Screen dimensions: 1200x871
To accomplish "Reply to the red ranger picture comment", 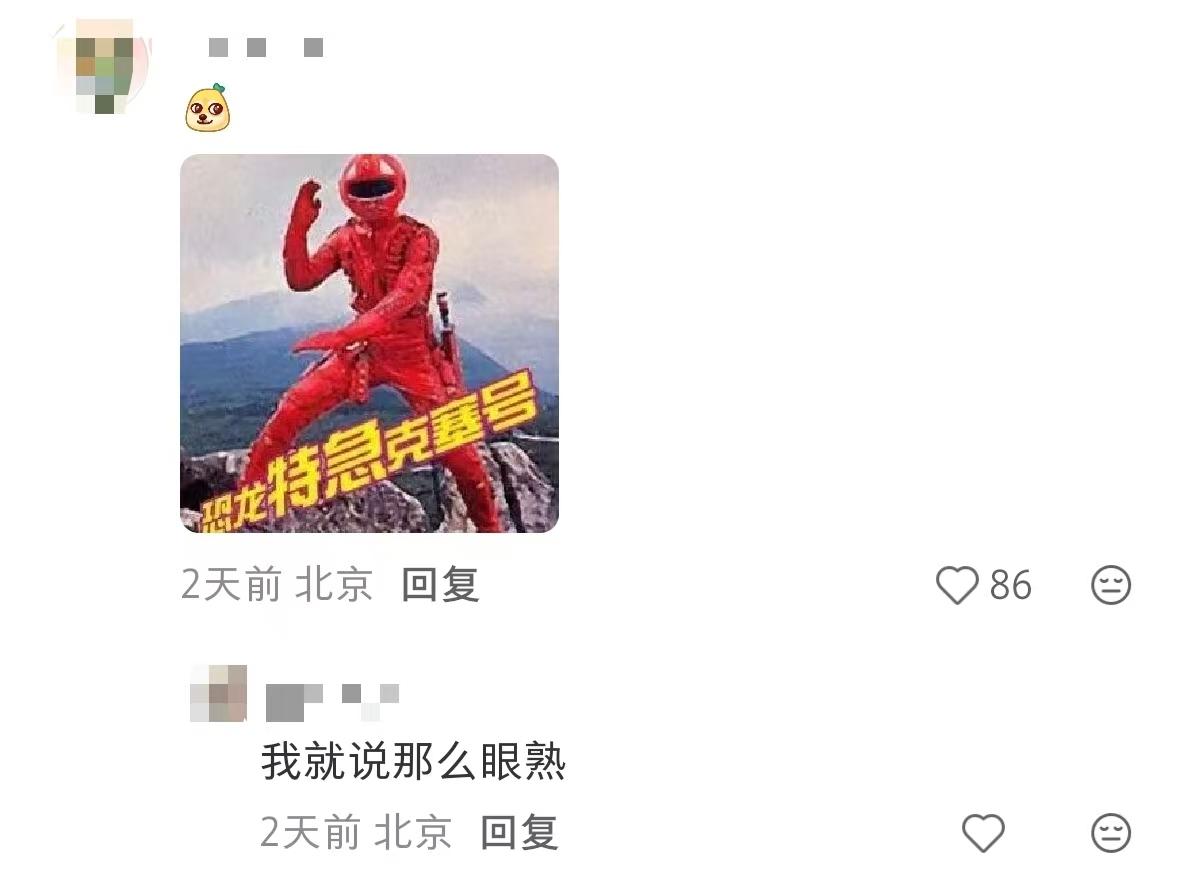I will tap(440, 585).
